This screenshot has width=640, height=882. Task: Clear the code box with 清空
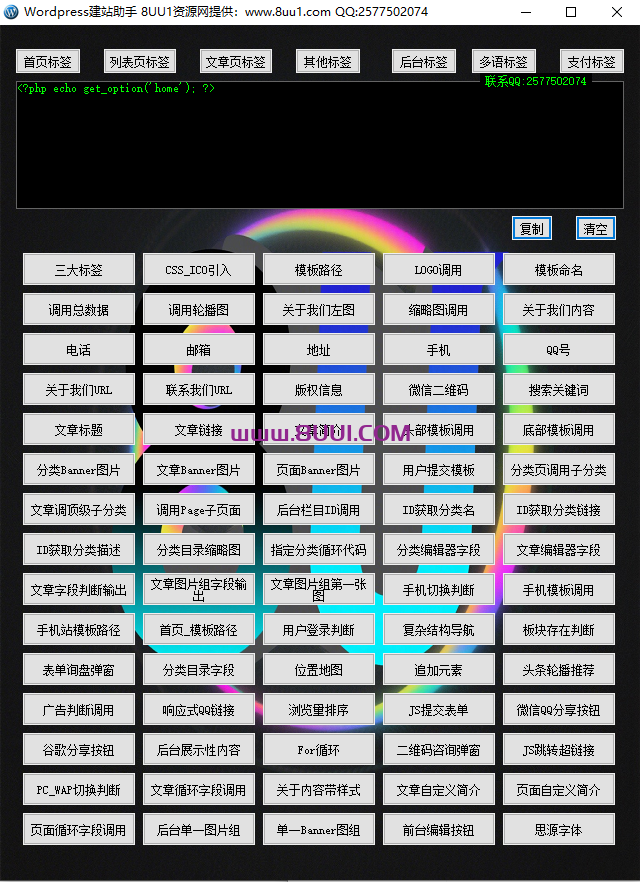point(596,228)
